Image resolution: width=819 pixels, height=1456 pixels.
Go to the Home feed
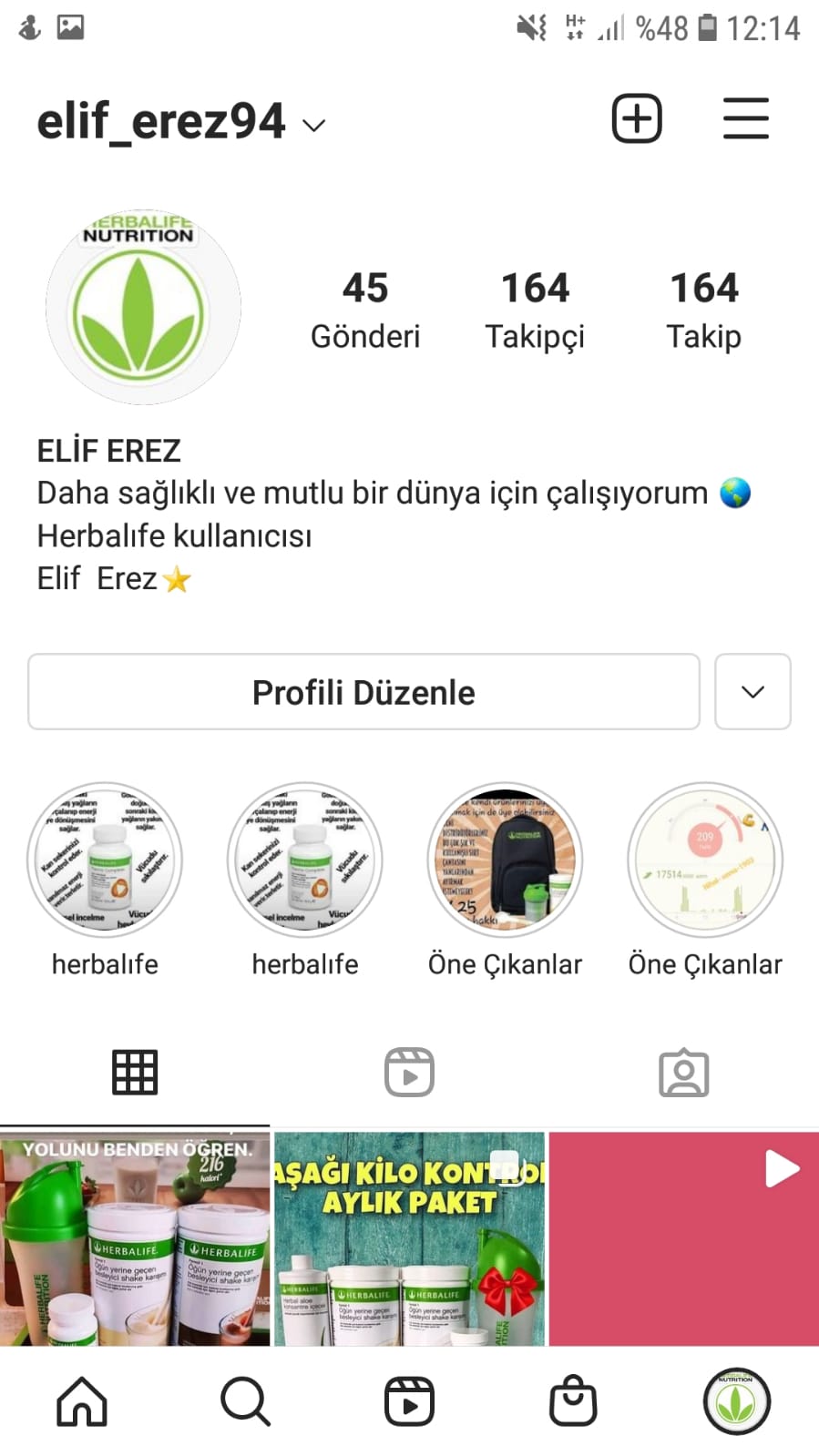click(82, 1400)
